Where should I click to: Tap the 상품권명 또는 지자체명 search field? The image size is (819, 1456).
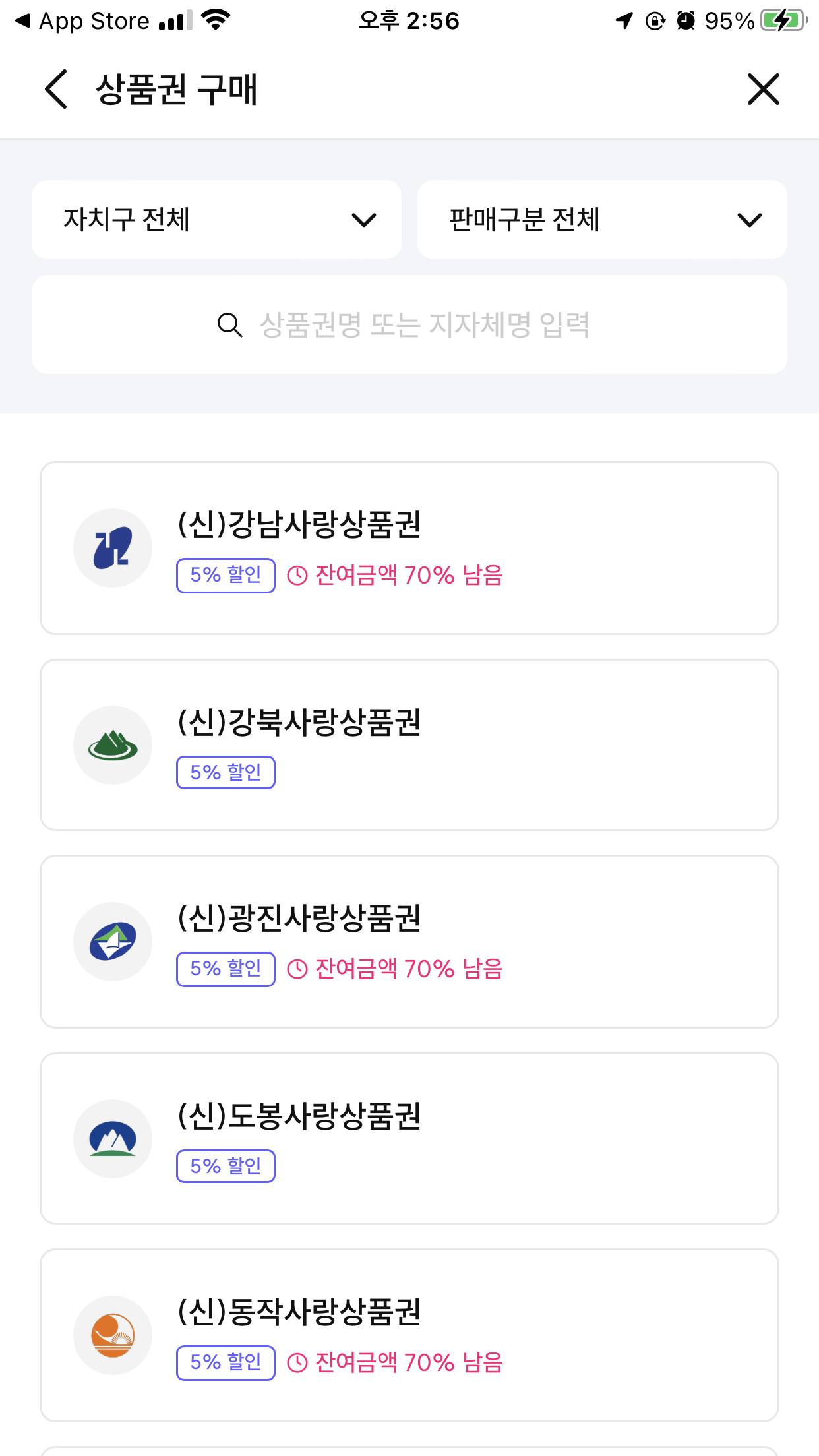pyautogui.click(x=409, y=324)
